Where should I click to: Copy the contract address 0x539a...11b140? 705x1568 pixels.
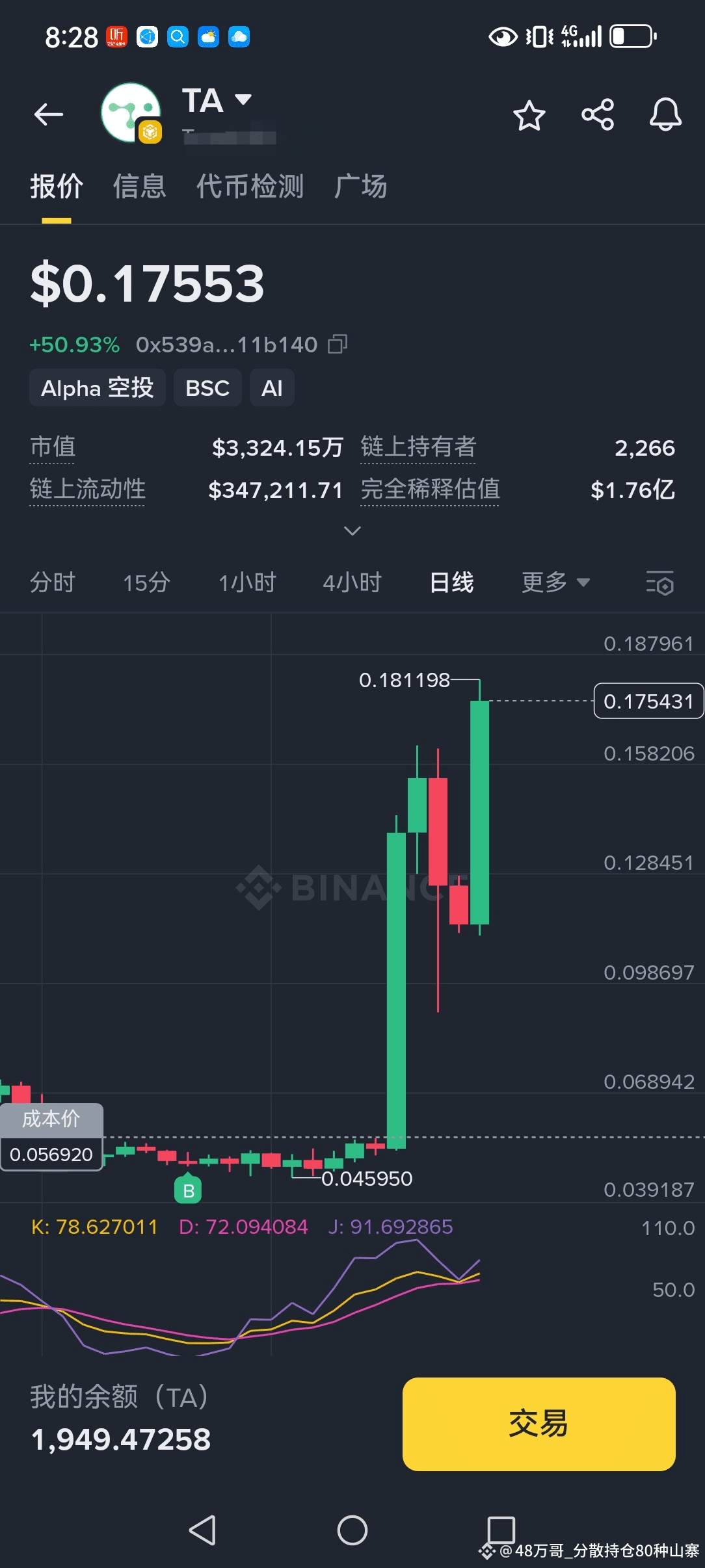pos(338,344)
